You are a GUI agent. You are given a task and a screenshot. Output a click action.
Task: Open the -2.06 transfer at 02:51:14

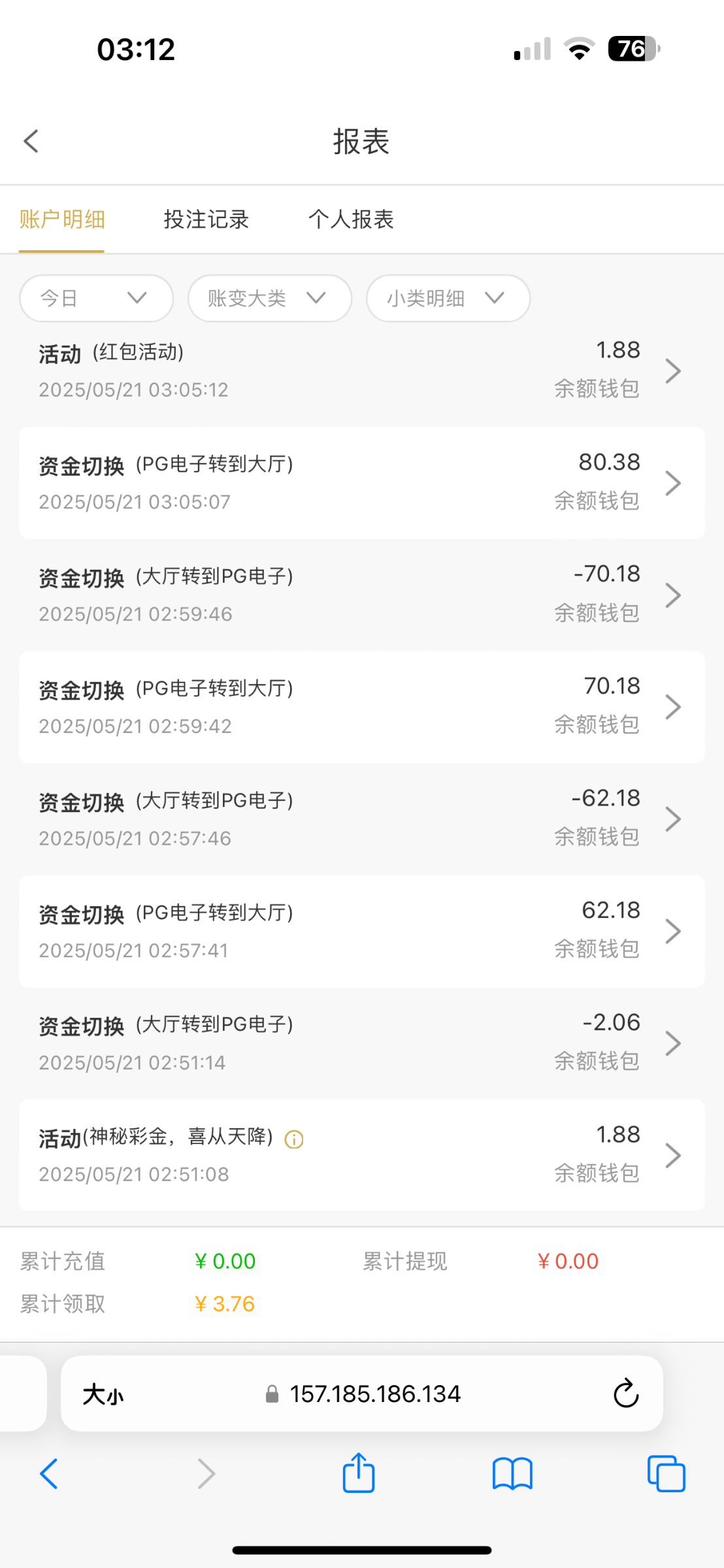pos(362,1043)
